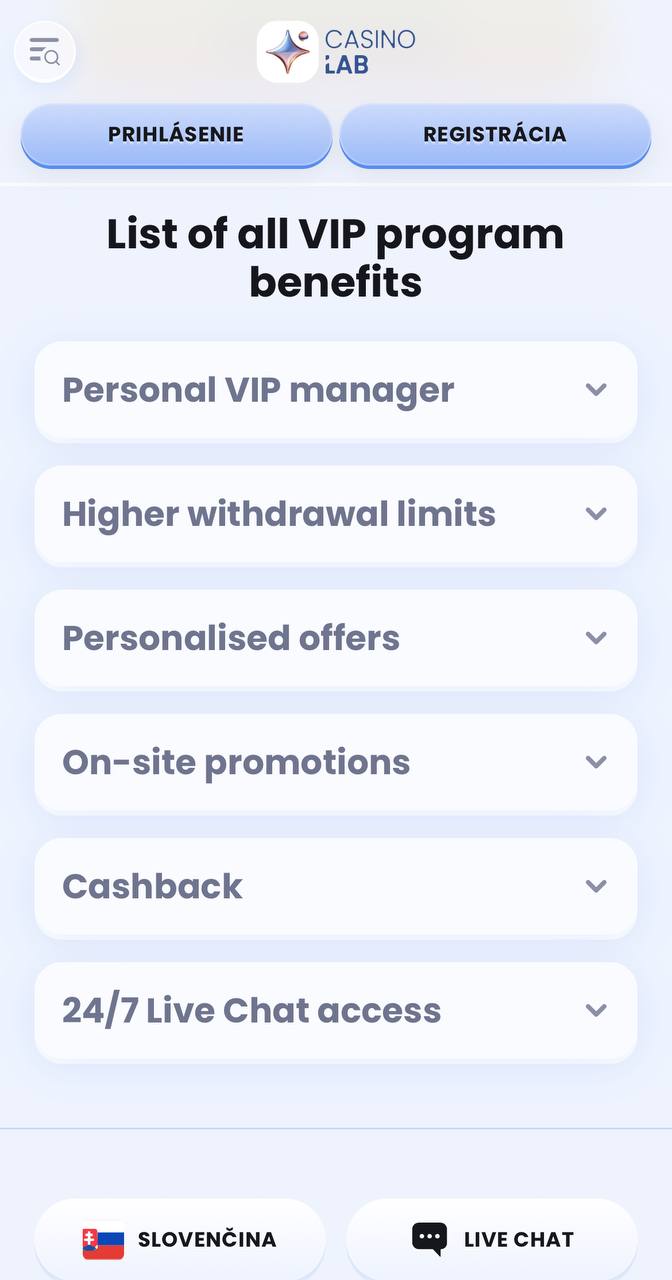Tap the Registrácia sign-up button

(495, 134)
